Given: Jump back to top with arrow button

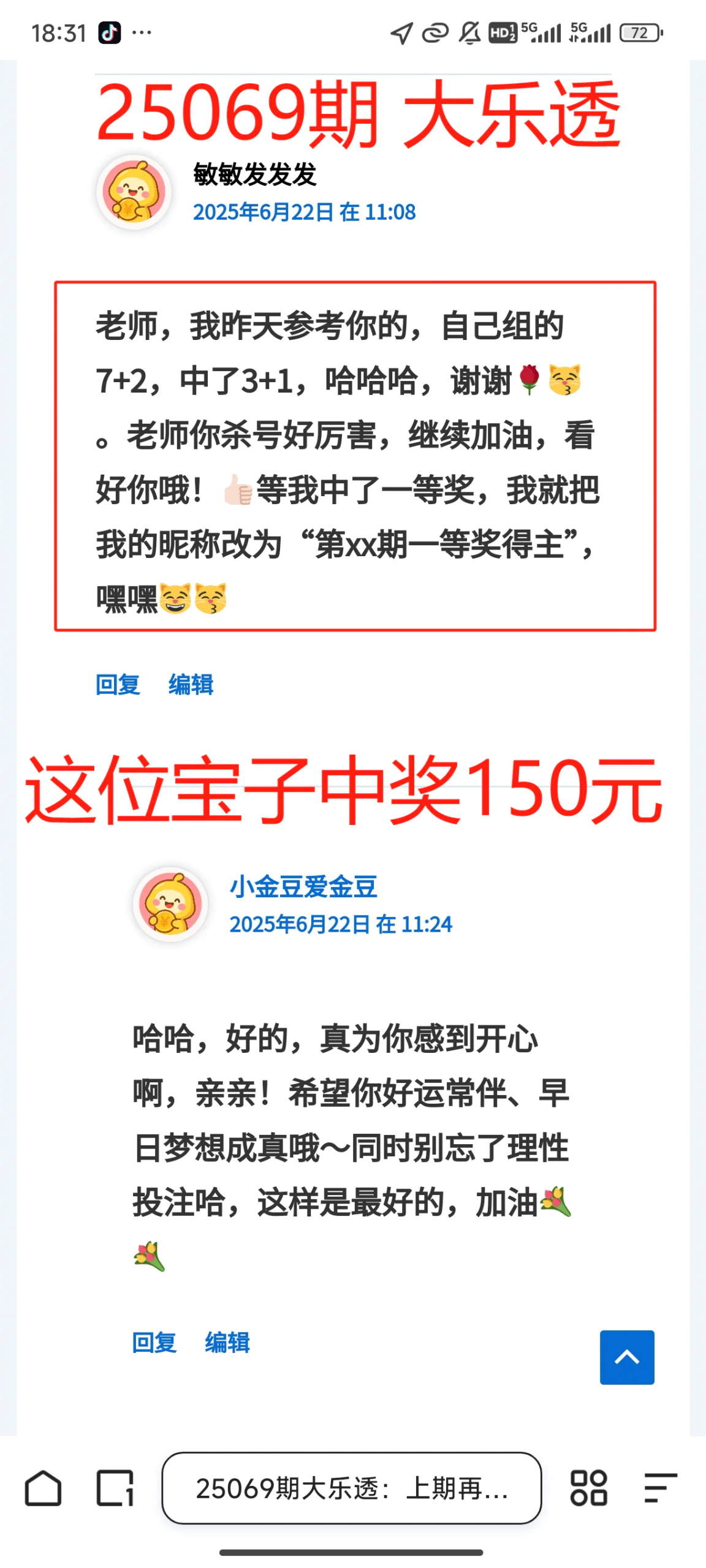Looking at the screenshot, I should tap(626, 1357).
